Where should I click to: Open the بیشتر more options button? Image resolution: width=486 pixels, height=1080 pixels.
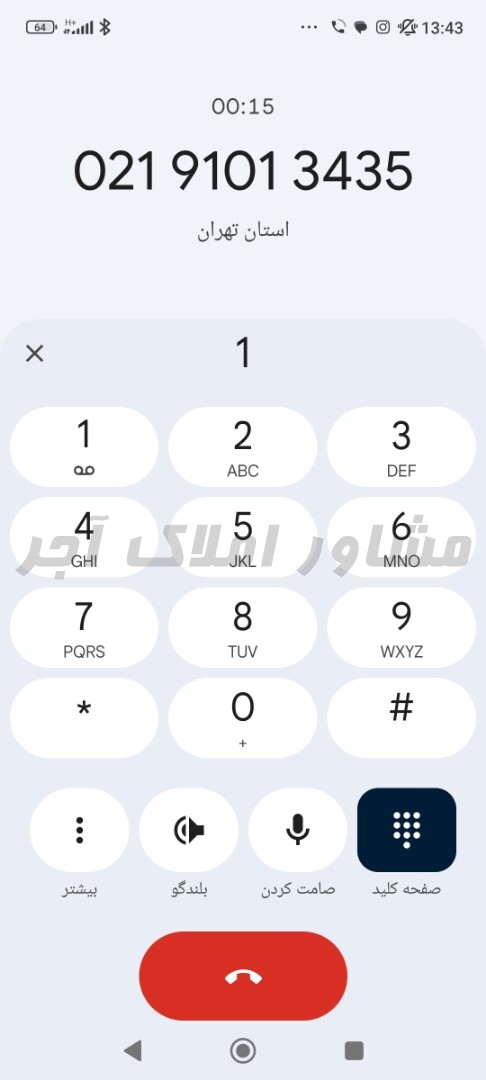(80, 830)
